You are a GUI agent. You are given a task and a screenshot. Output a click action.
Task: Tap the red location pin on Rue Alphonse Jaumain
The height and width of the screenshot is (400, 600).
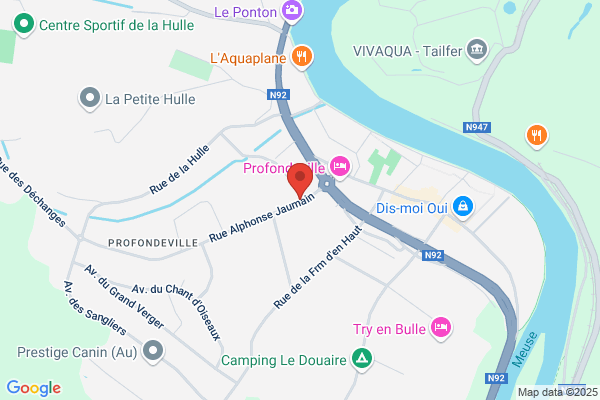pos(300,180)
